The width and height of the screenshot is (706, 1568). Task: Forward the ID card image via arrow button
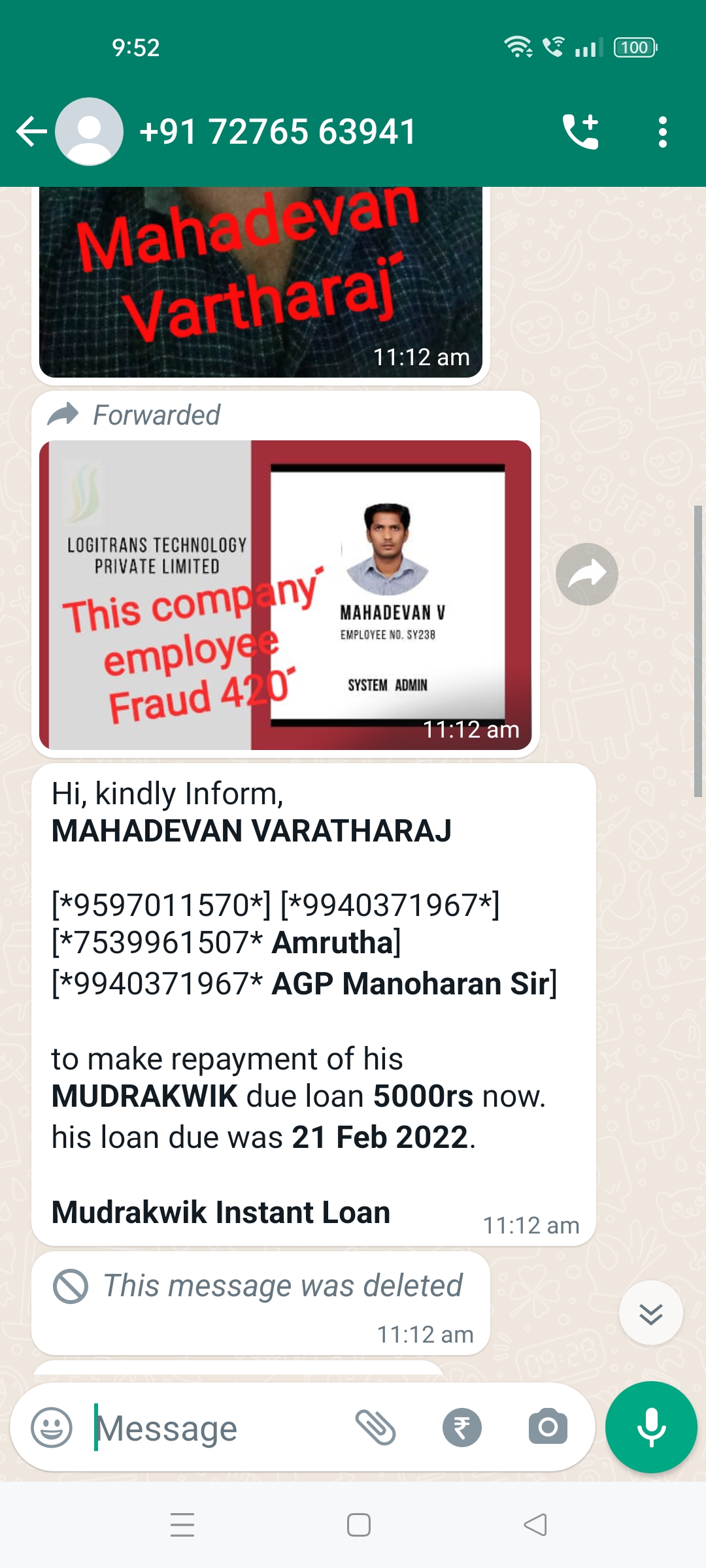coord(586,574)
